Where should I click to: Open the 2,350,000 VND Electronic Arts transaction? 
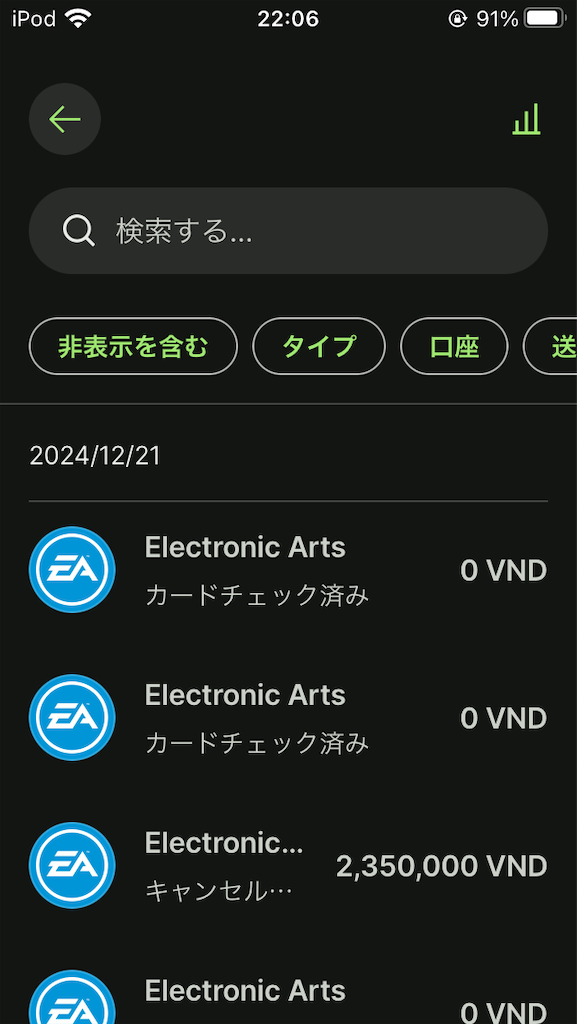point(288,865)
